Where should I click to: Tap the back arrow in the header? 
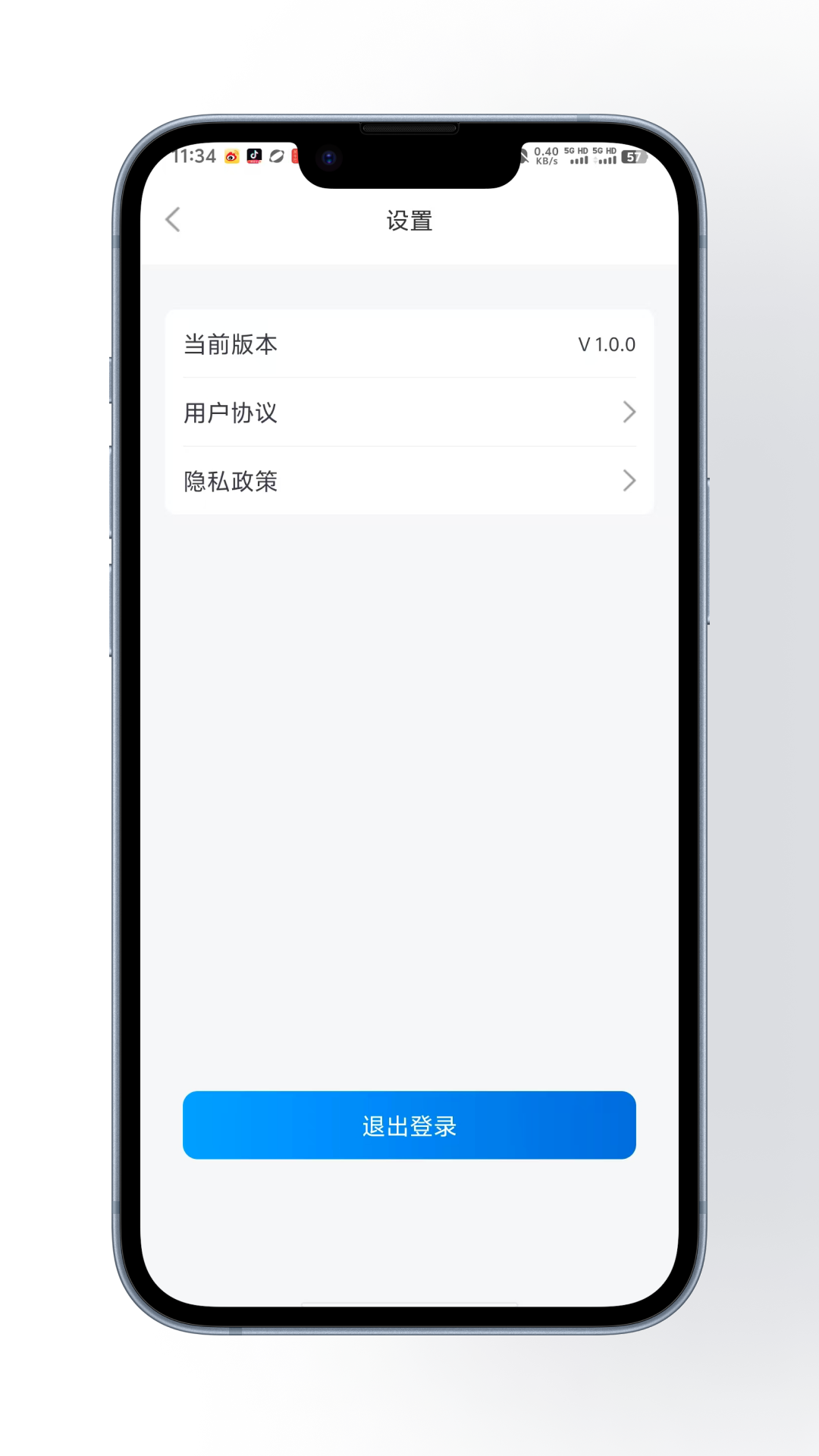tap(172, 220)
